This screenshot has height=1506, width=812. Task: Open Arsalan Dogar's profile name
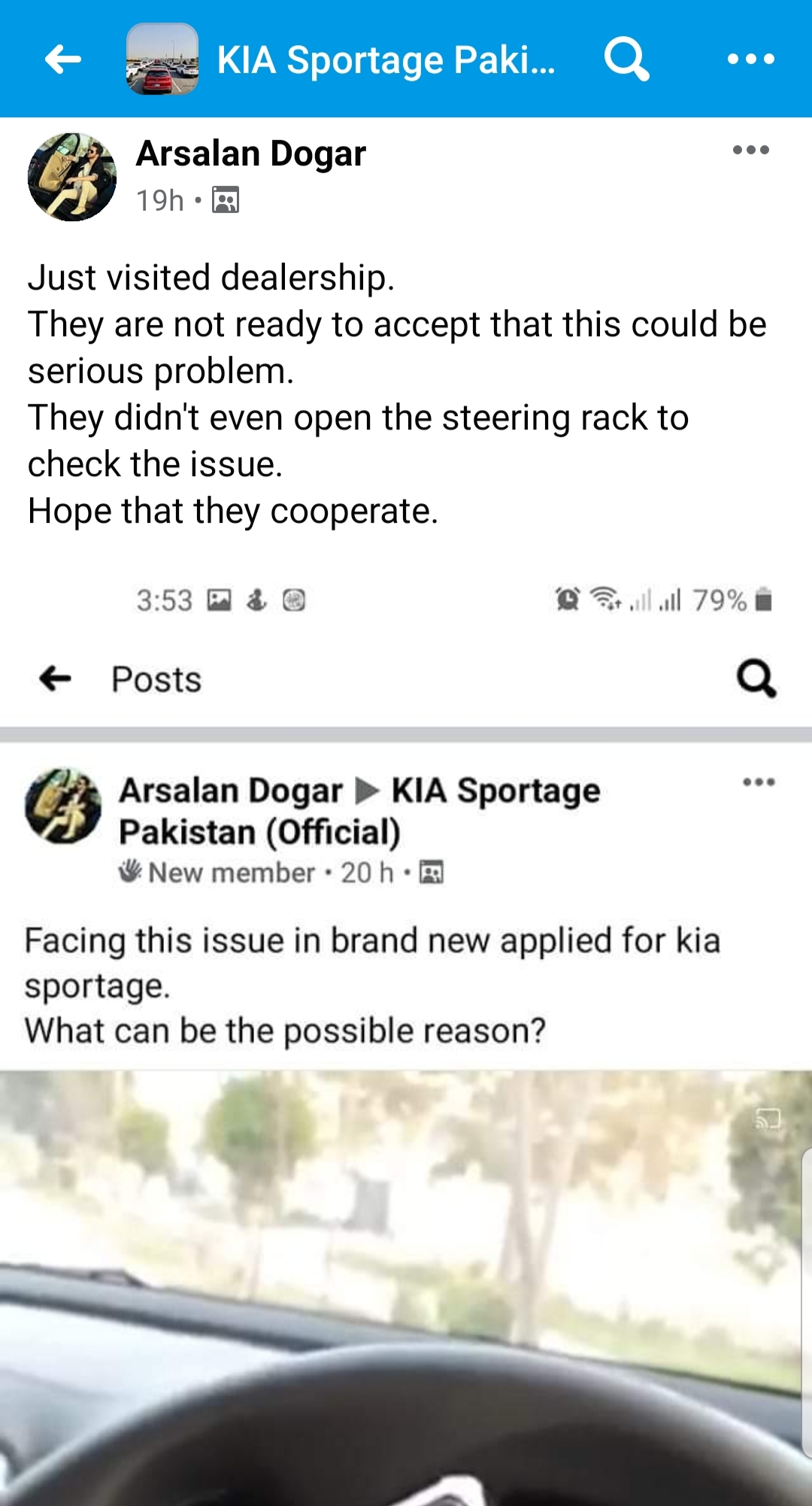tap(251, 153)
